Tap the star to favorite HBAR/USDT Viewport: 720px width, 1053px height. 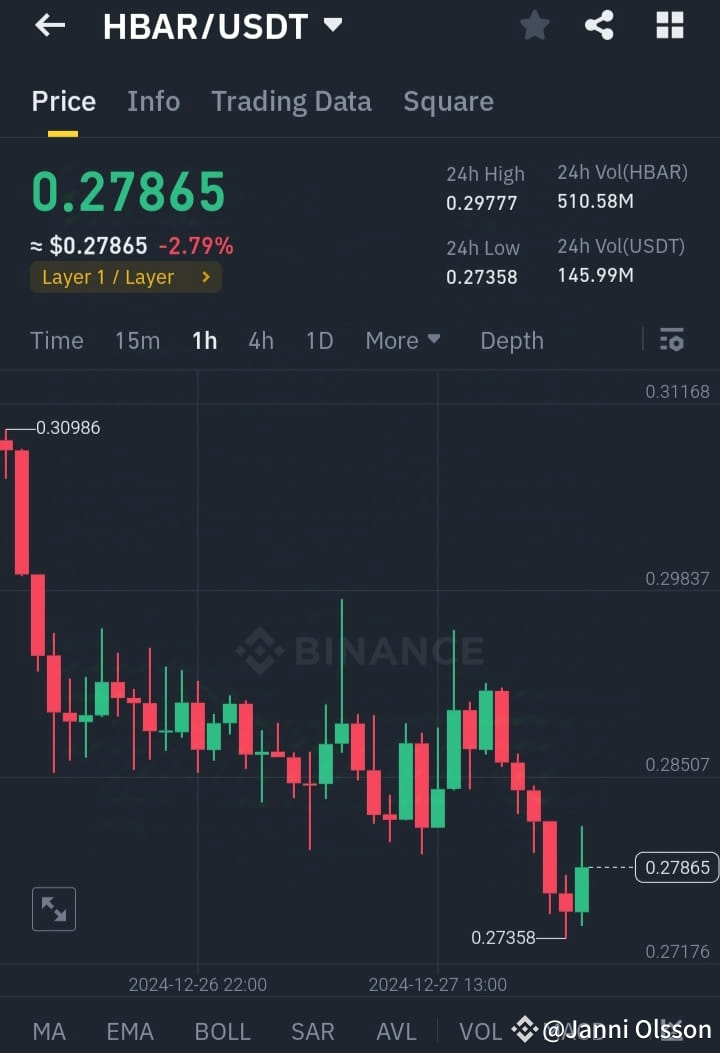[534, 25]
